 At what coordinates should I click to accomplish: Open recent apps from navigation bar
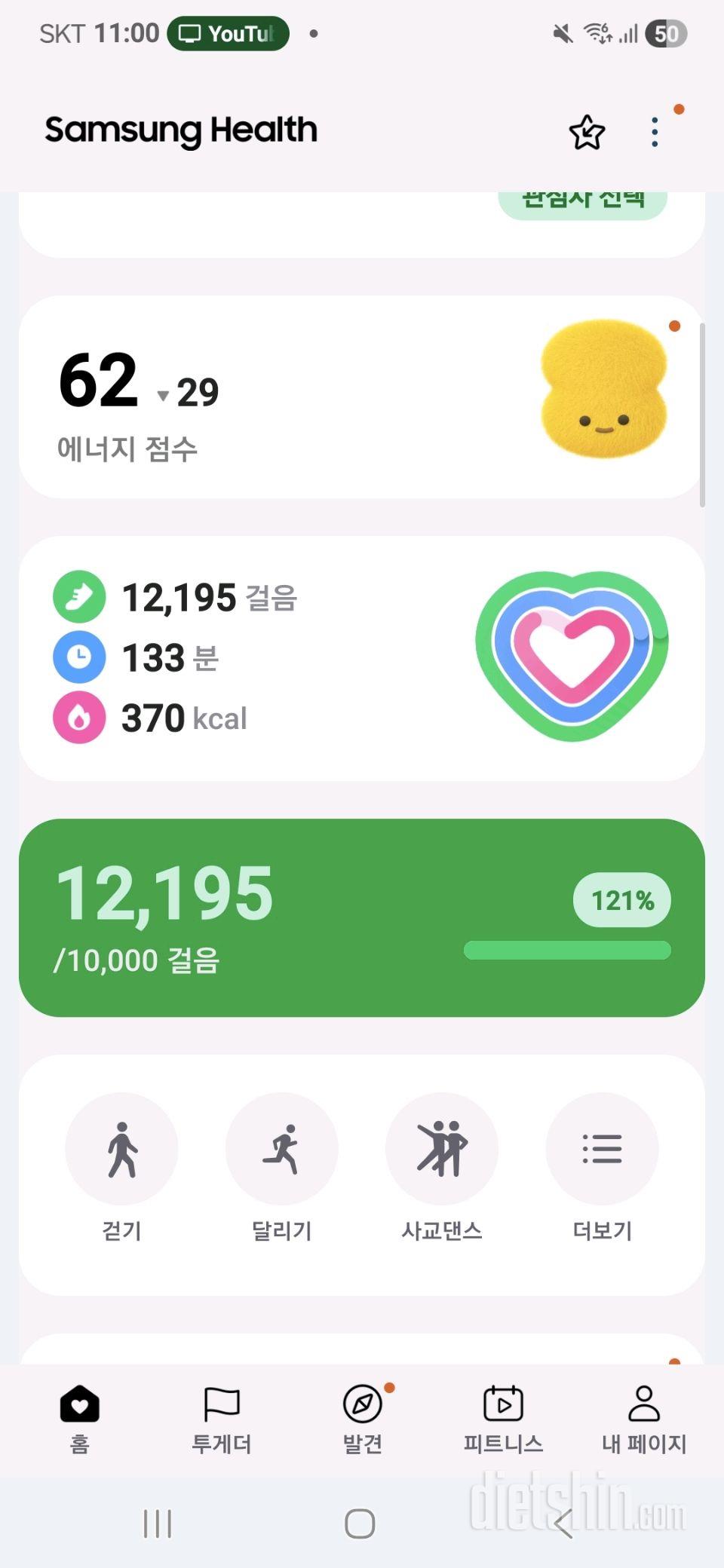coord(158,1524)
